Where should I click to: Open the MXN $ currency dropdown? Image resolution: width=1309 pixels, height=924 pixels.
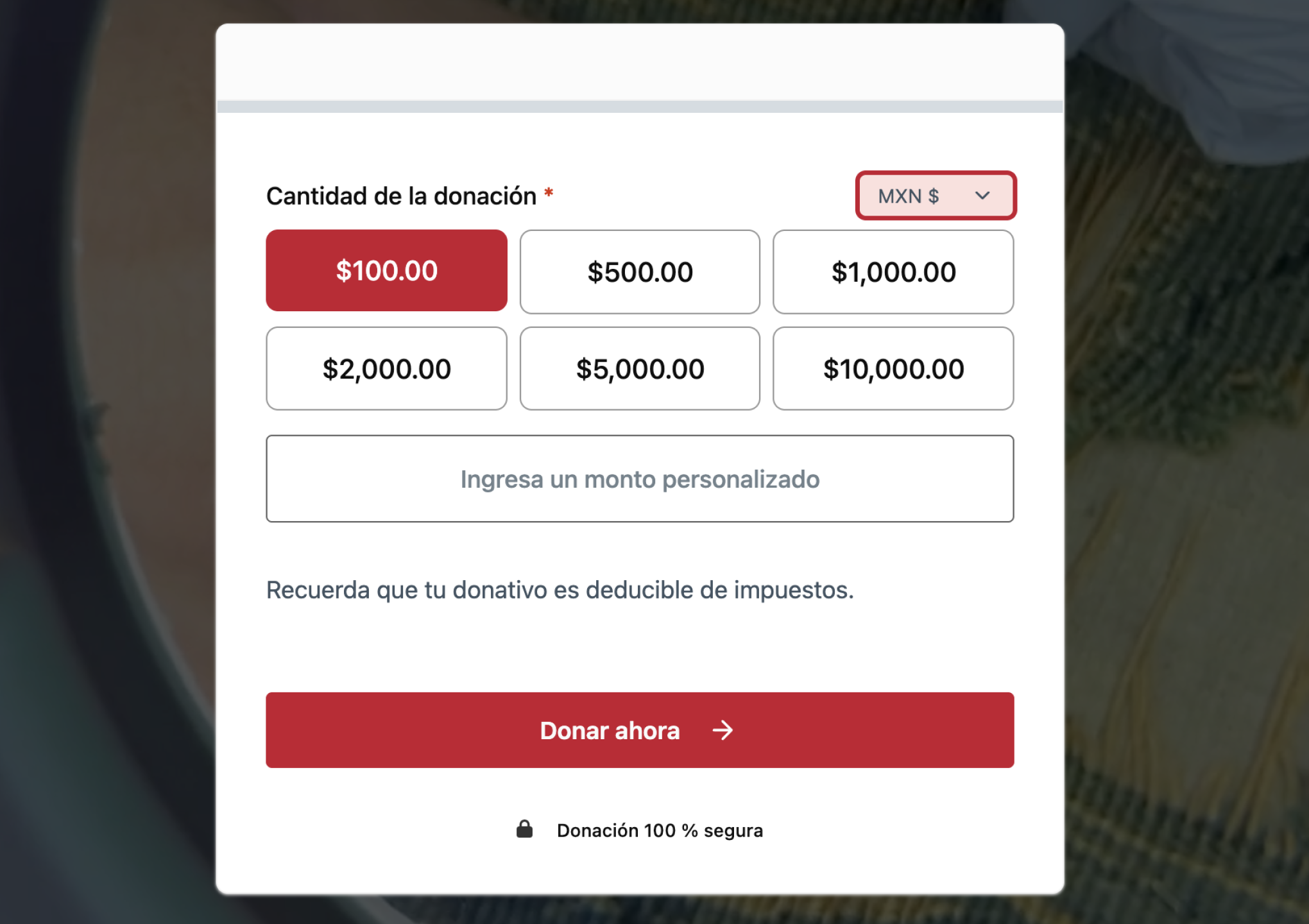[x=935, y=196]
